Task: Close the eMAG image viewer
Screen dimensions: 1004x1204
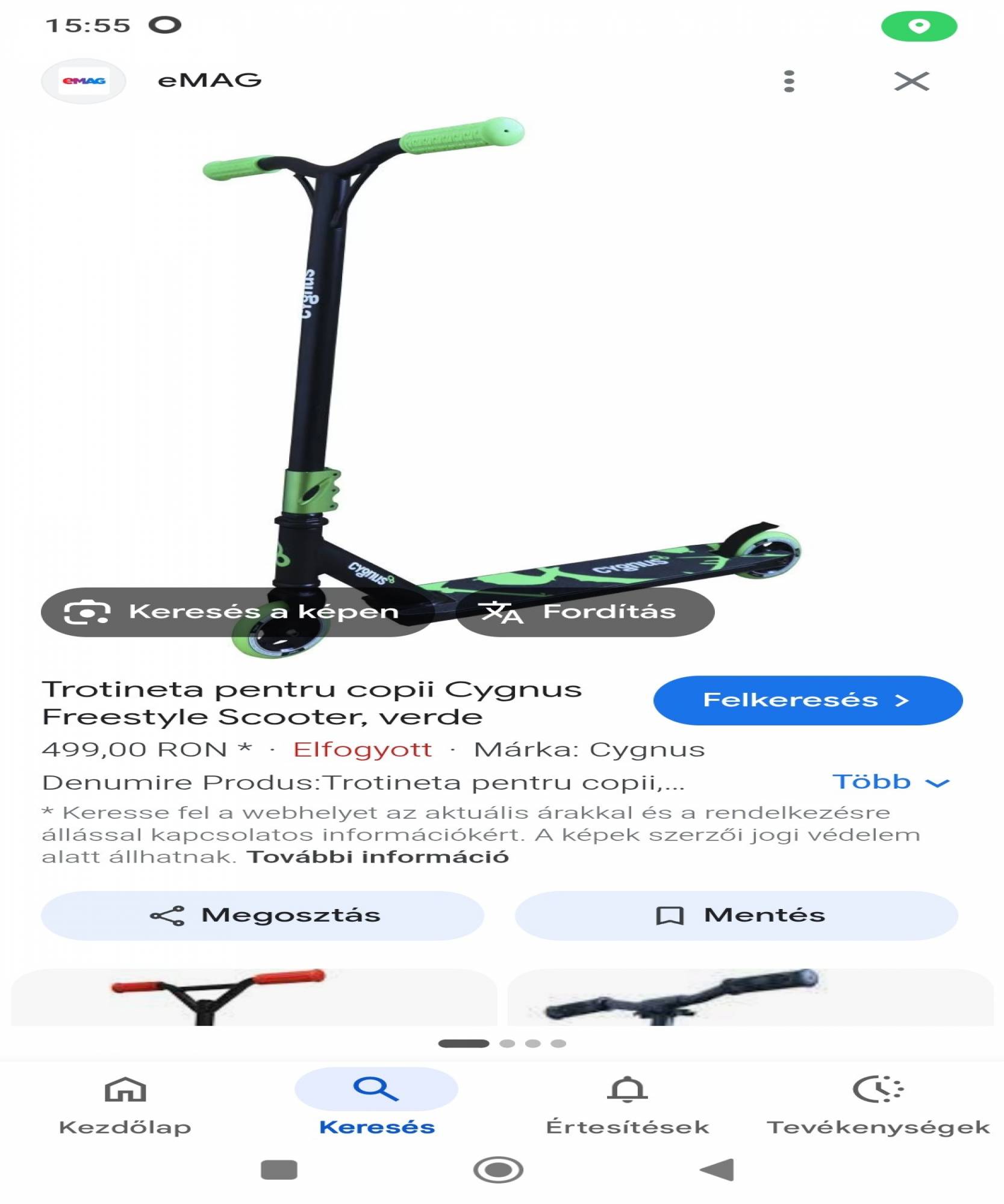Action: click(x=911, y=81)
